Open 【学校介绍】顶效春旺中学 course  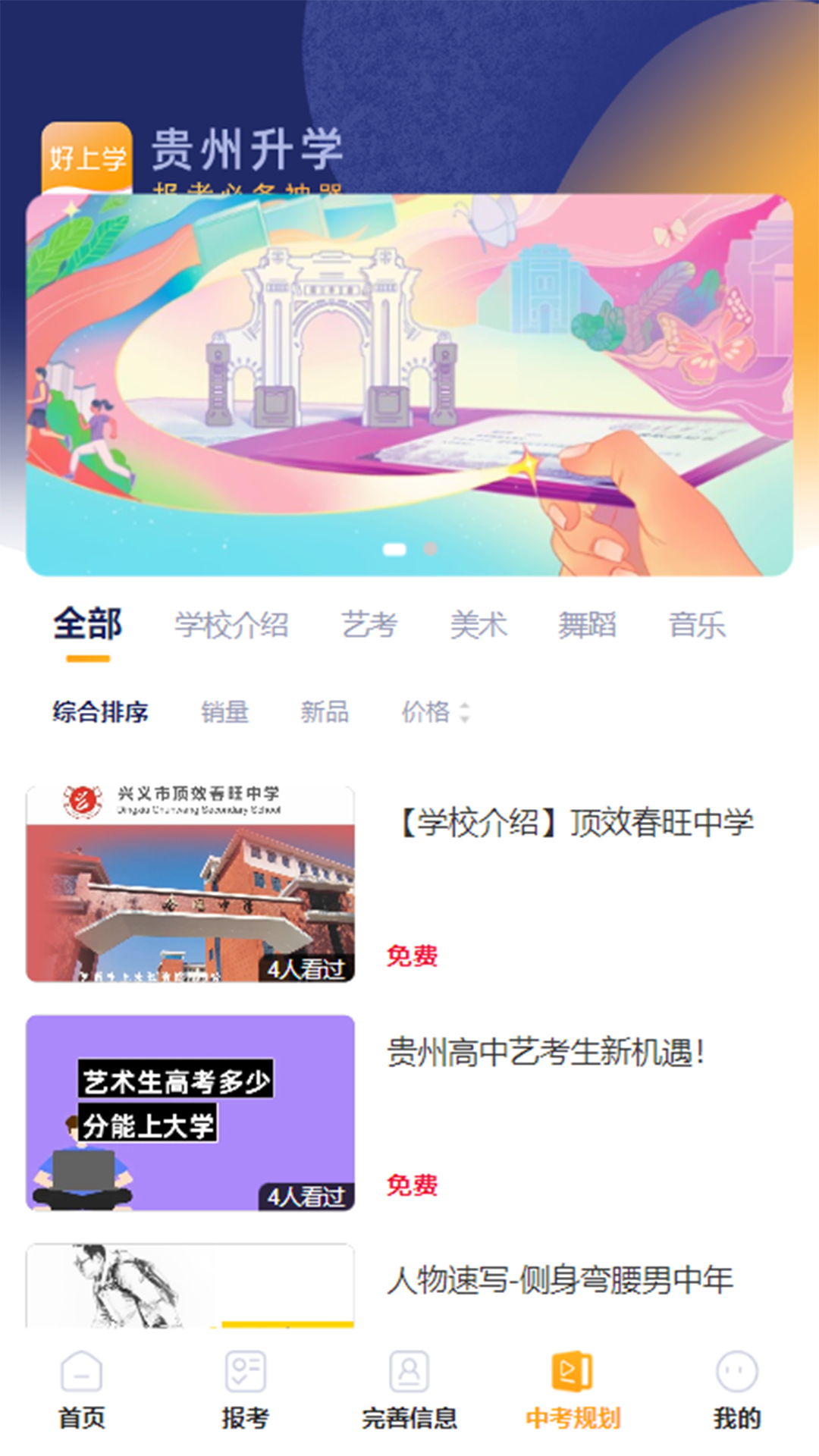(x=409, y=884)
